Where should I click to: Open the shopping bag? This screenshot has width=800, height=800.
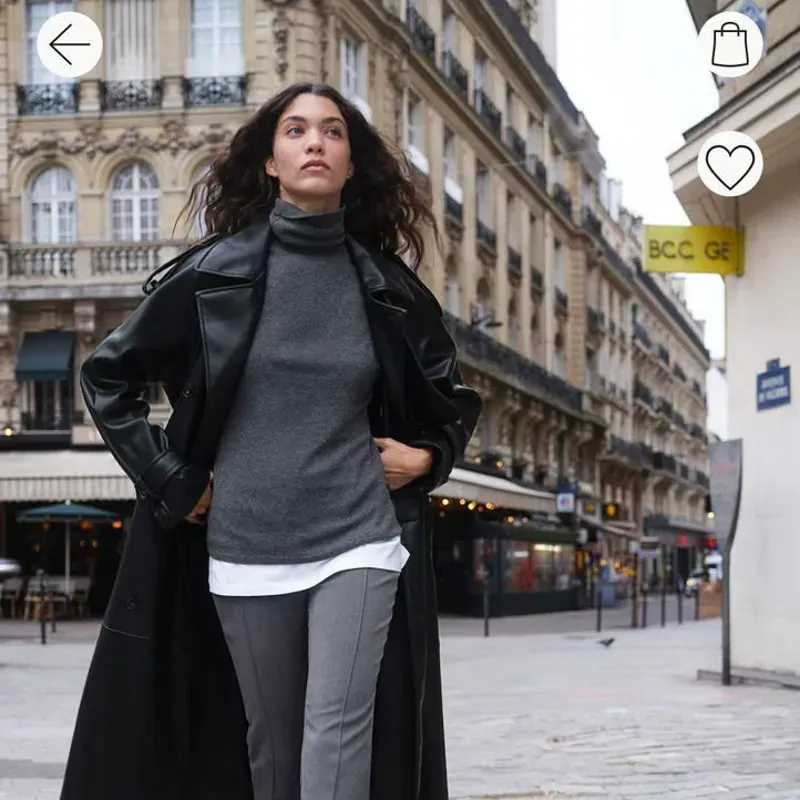click(730, 45)
